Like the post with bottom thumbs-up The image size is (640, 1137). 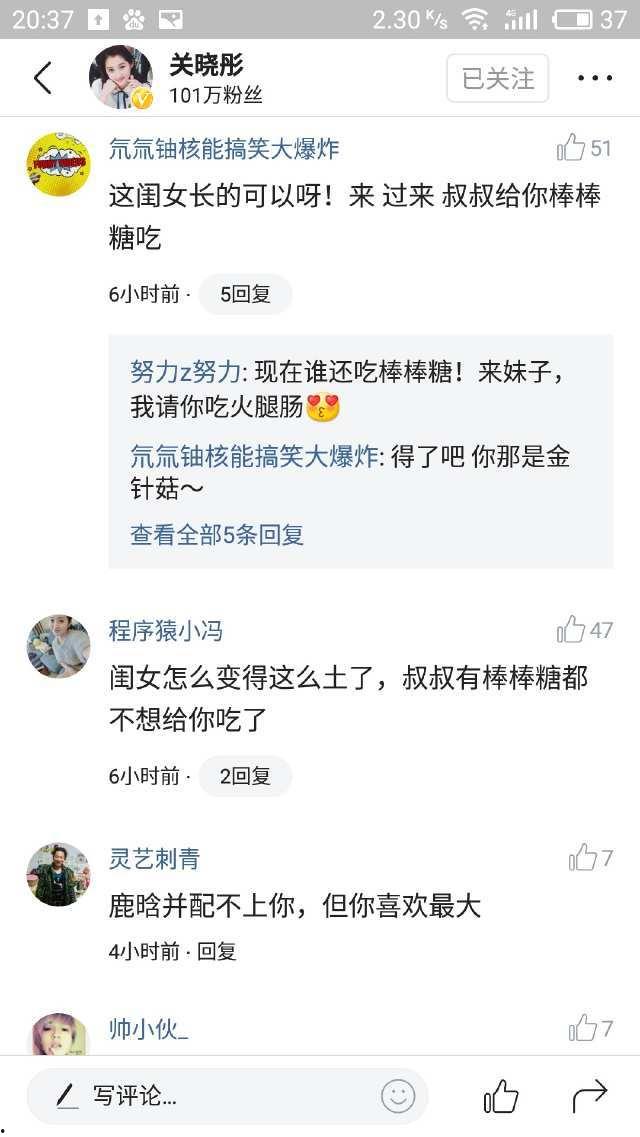pyautogui.click(x=501, y=1096)
